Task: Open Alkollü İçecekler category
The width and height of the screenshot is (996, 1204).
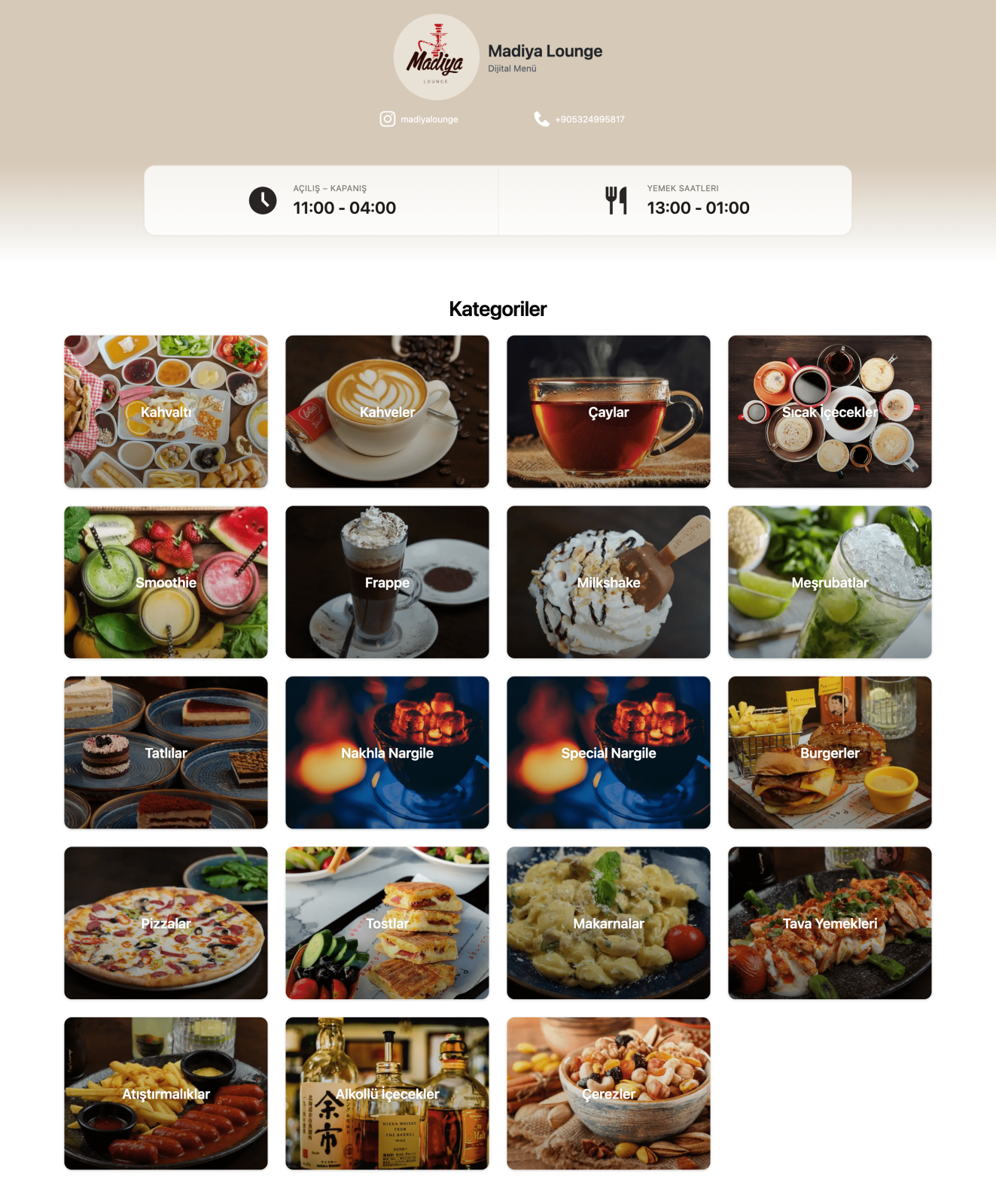Action: coord(387,1093)
